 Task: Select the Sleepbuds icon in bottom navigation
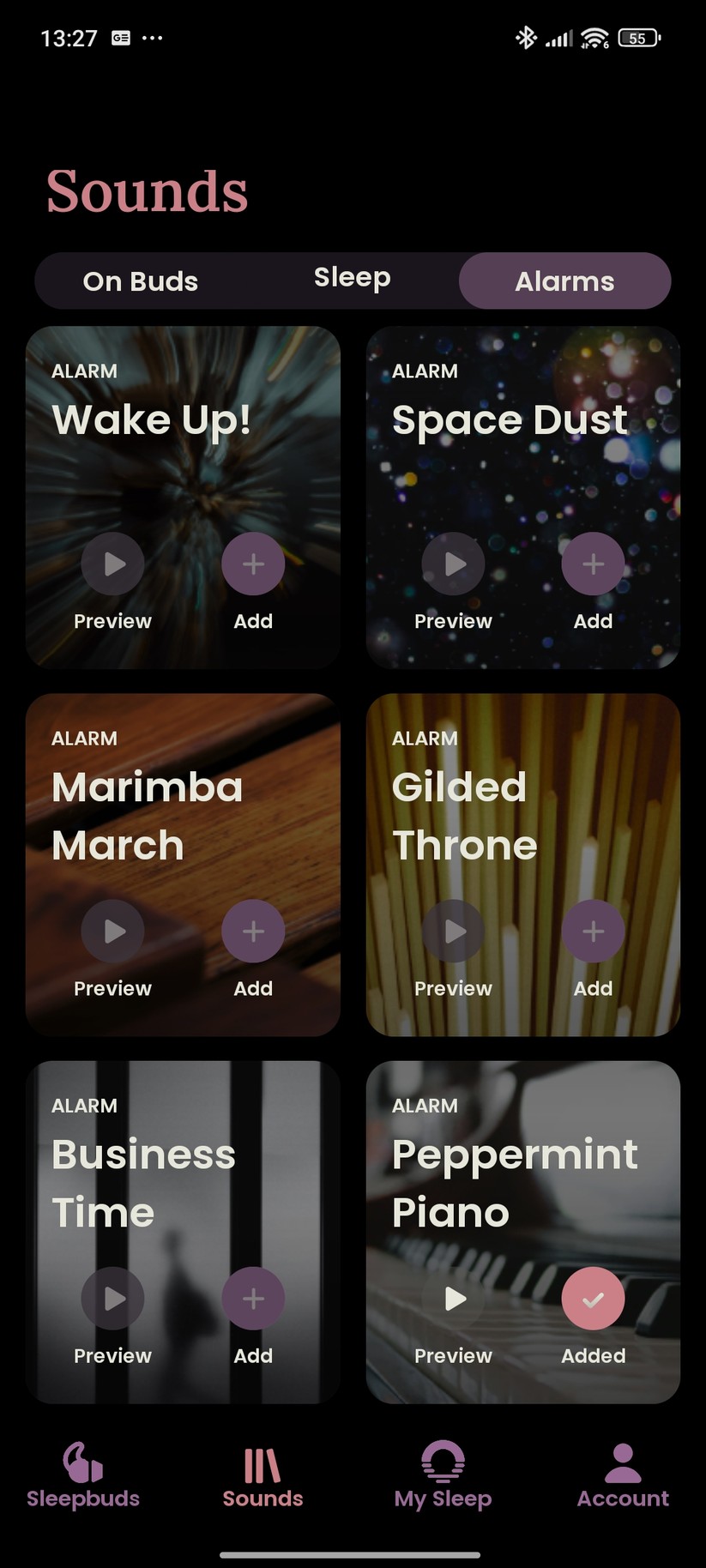point(82,1474)
